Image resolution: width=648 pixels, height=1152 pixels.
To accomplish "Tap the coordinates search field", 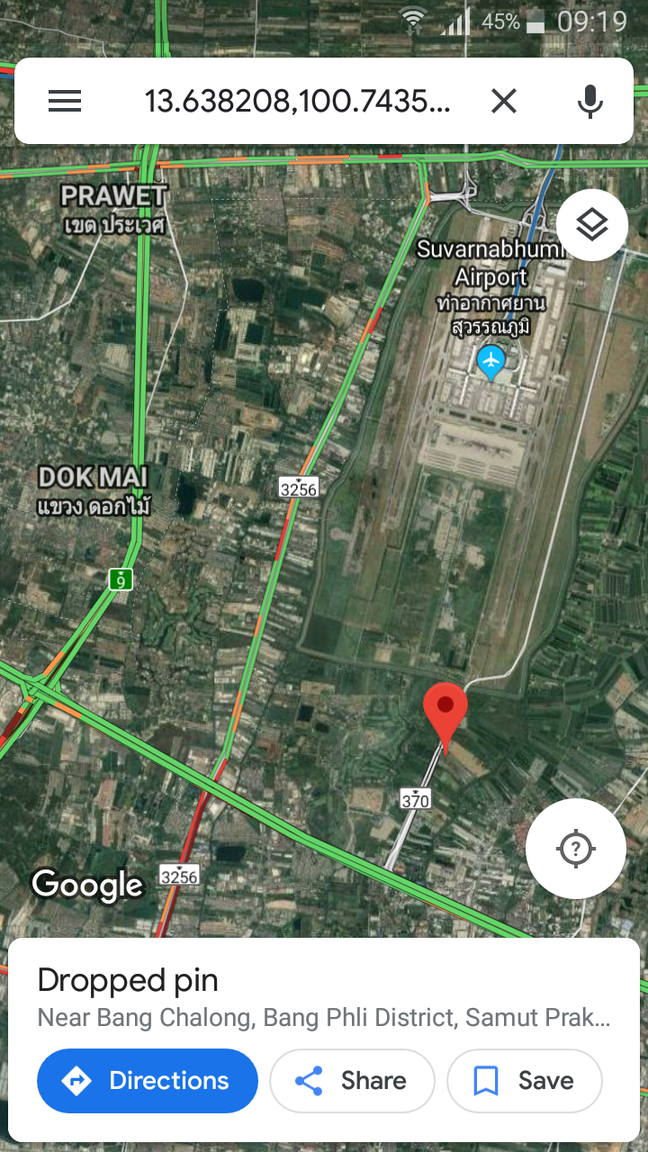I will point(298,101).
